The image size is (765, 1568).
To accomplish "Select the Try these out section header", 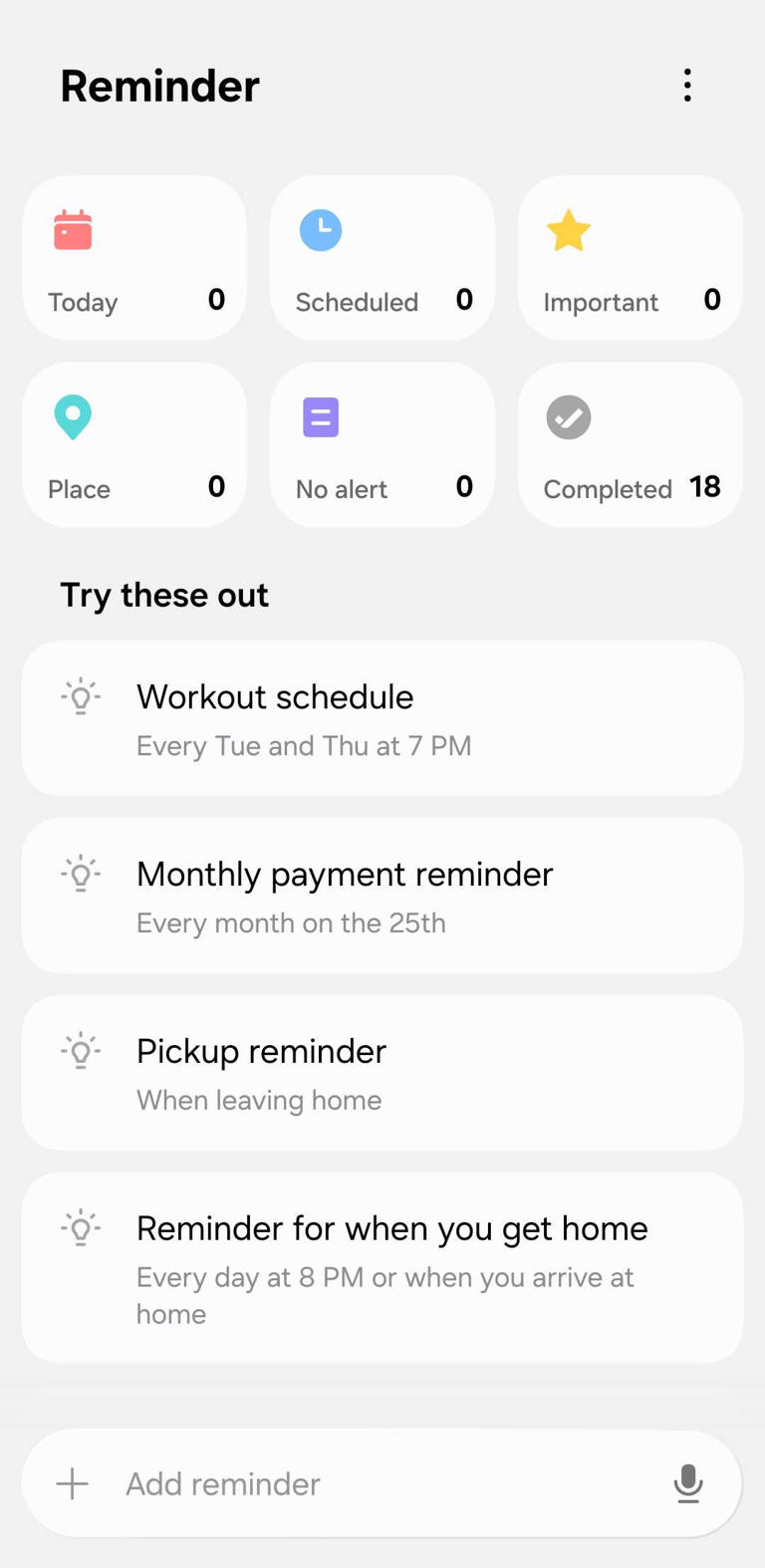I will click(164, 595).
